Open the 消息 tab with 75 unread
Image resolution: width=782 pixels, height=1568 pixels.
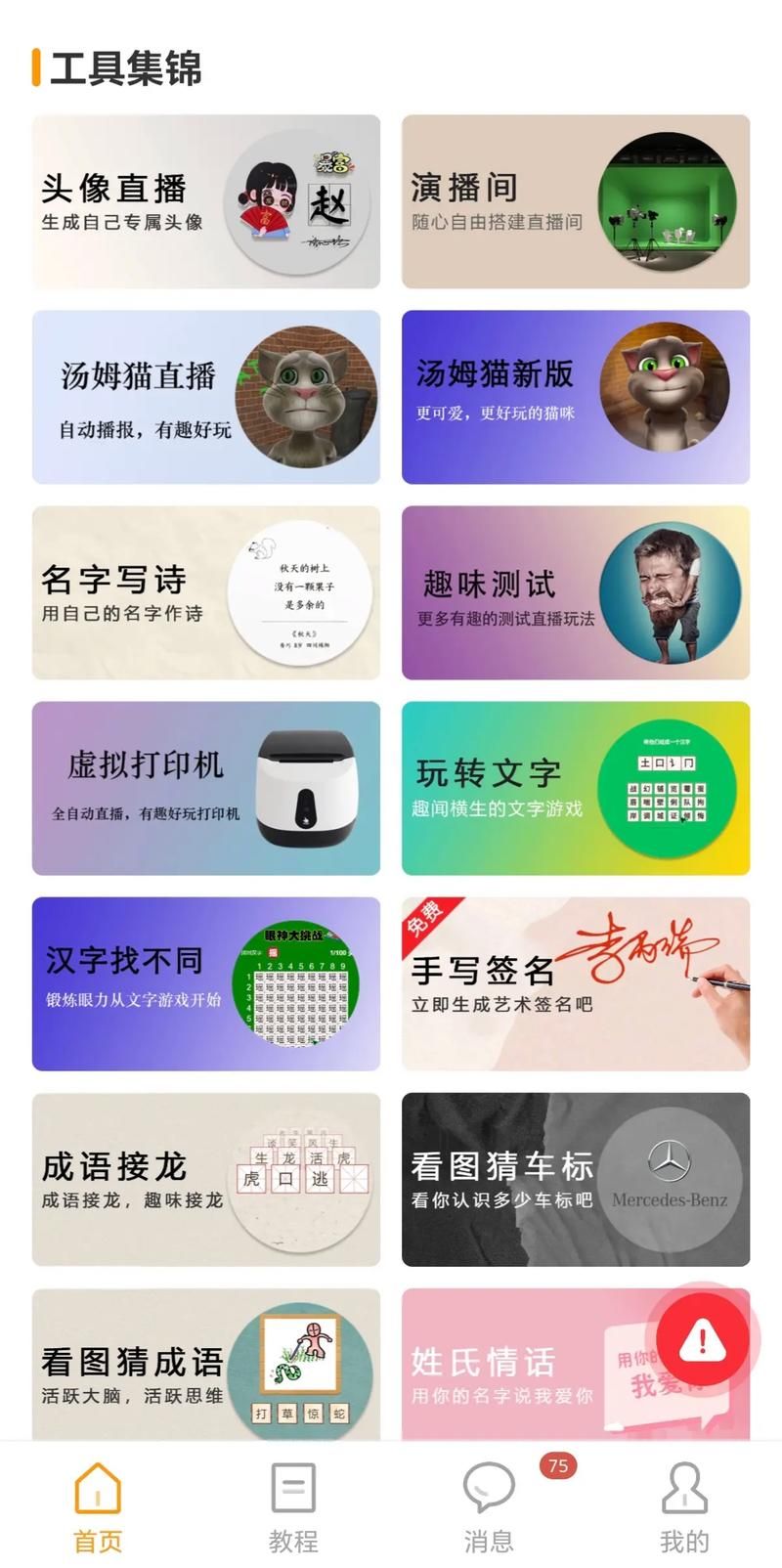tap(489, 1505)
